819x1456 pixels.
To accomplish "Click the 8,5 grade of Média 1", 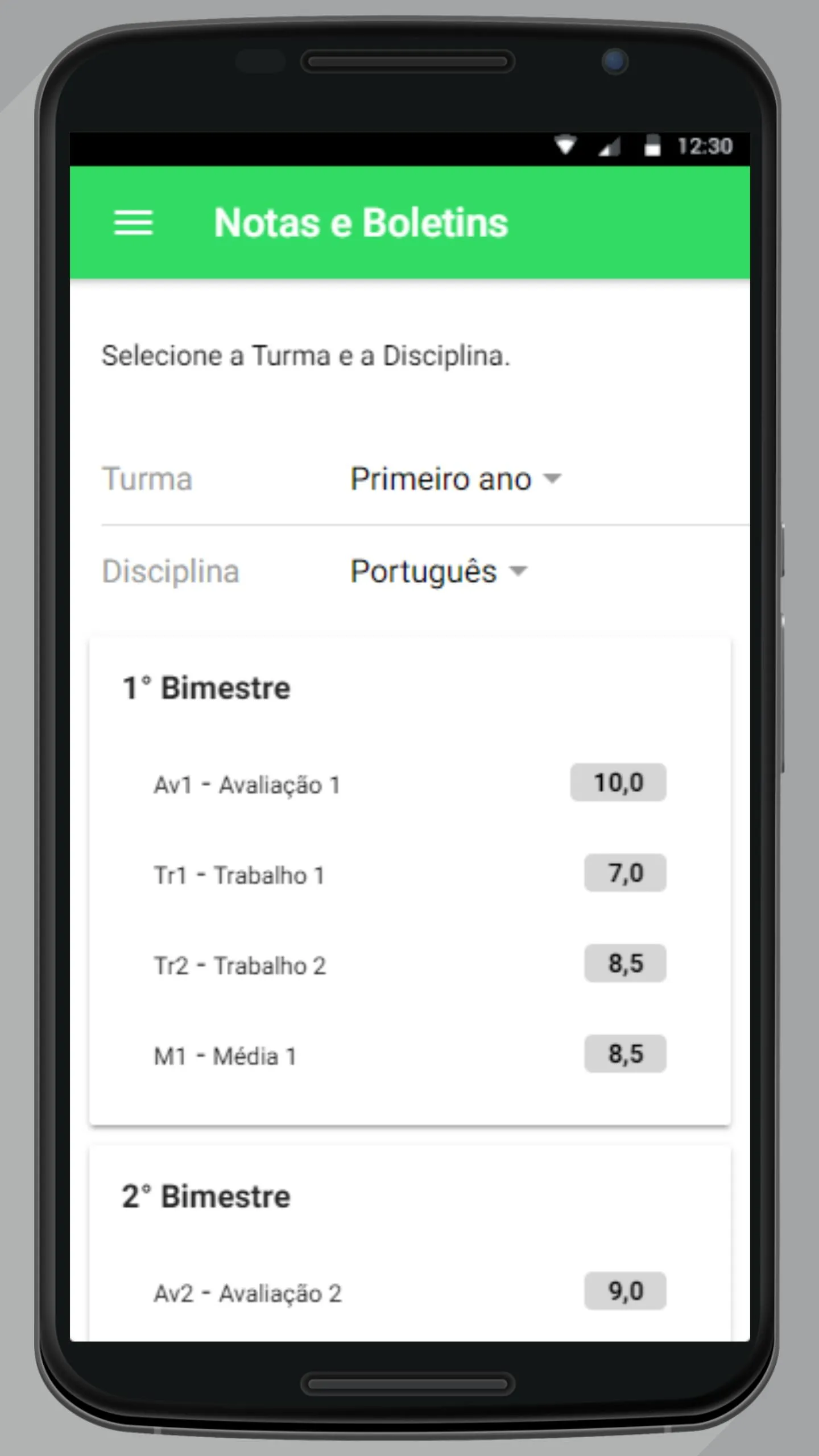I will (625, 1054).
